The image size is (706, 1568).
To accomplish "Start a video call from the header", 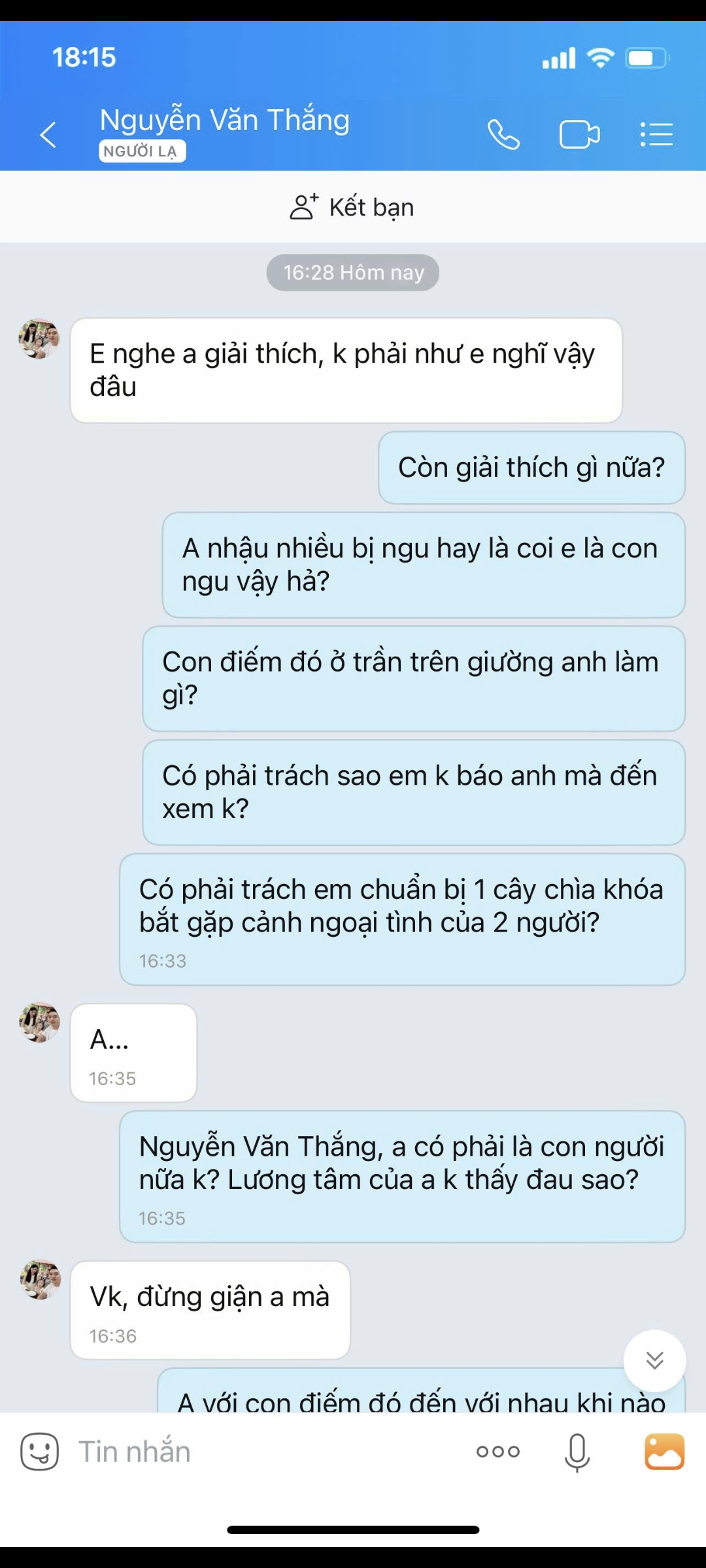I will pos(579,134).
